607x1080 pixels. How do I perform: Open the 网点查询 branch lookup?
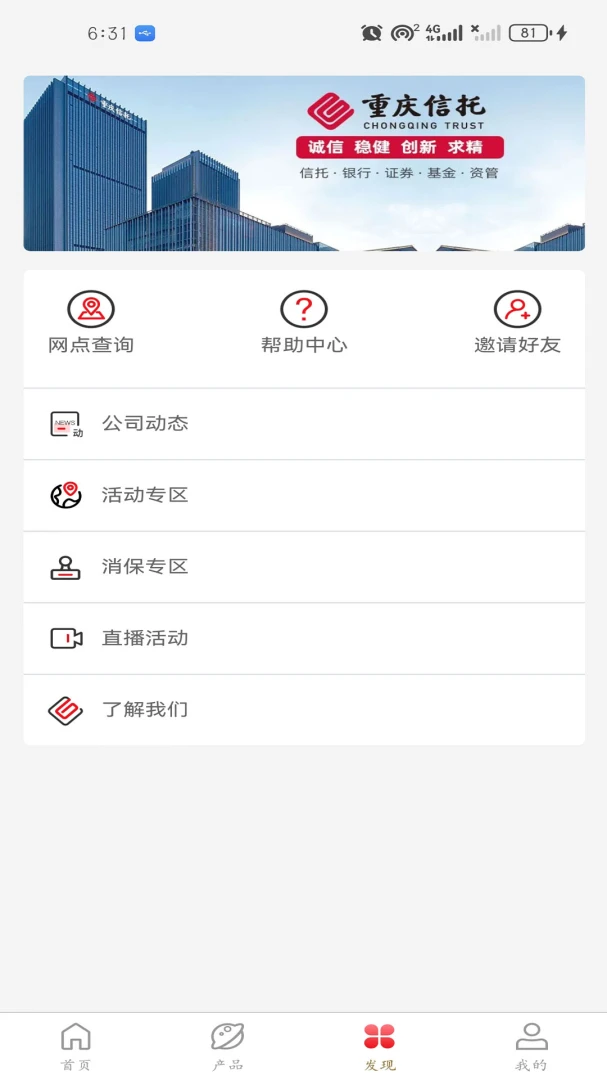91,323
